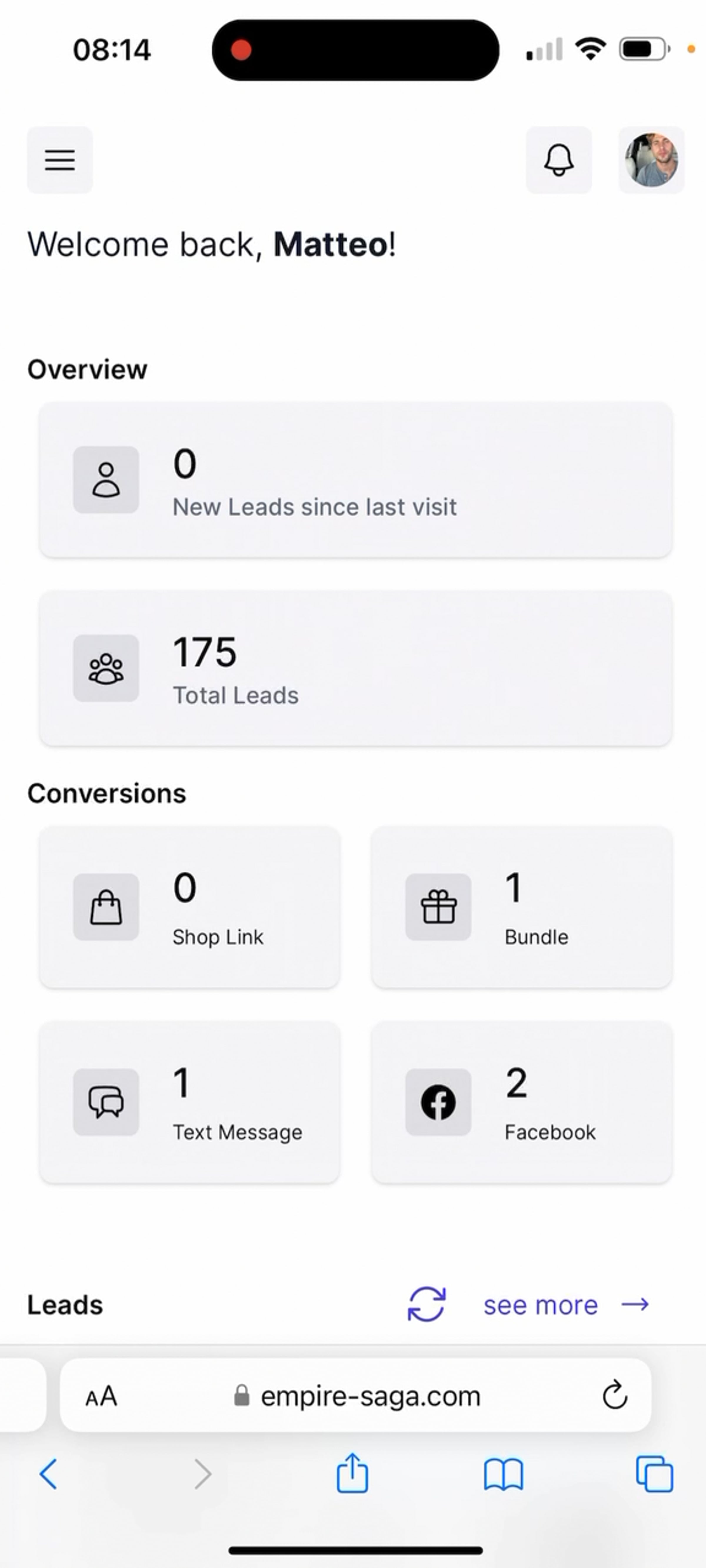This screenshot has height=1568, width=706.
Task: Show all open Safari tabs
Action: click(654, 1474)
